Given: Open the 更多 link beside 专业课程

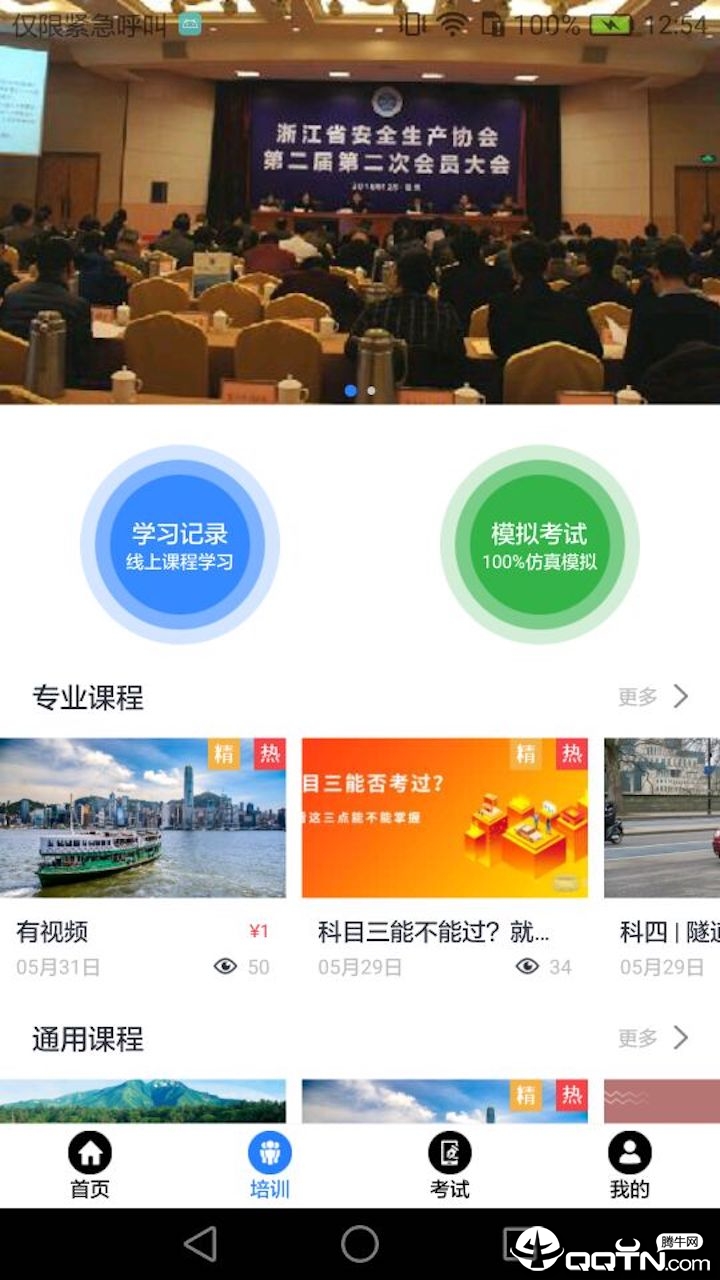Looking at the screenshot, I should tap(638, 697).
